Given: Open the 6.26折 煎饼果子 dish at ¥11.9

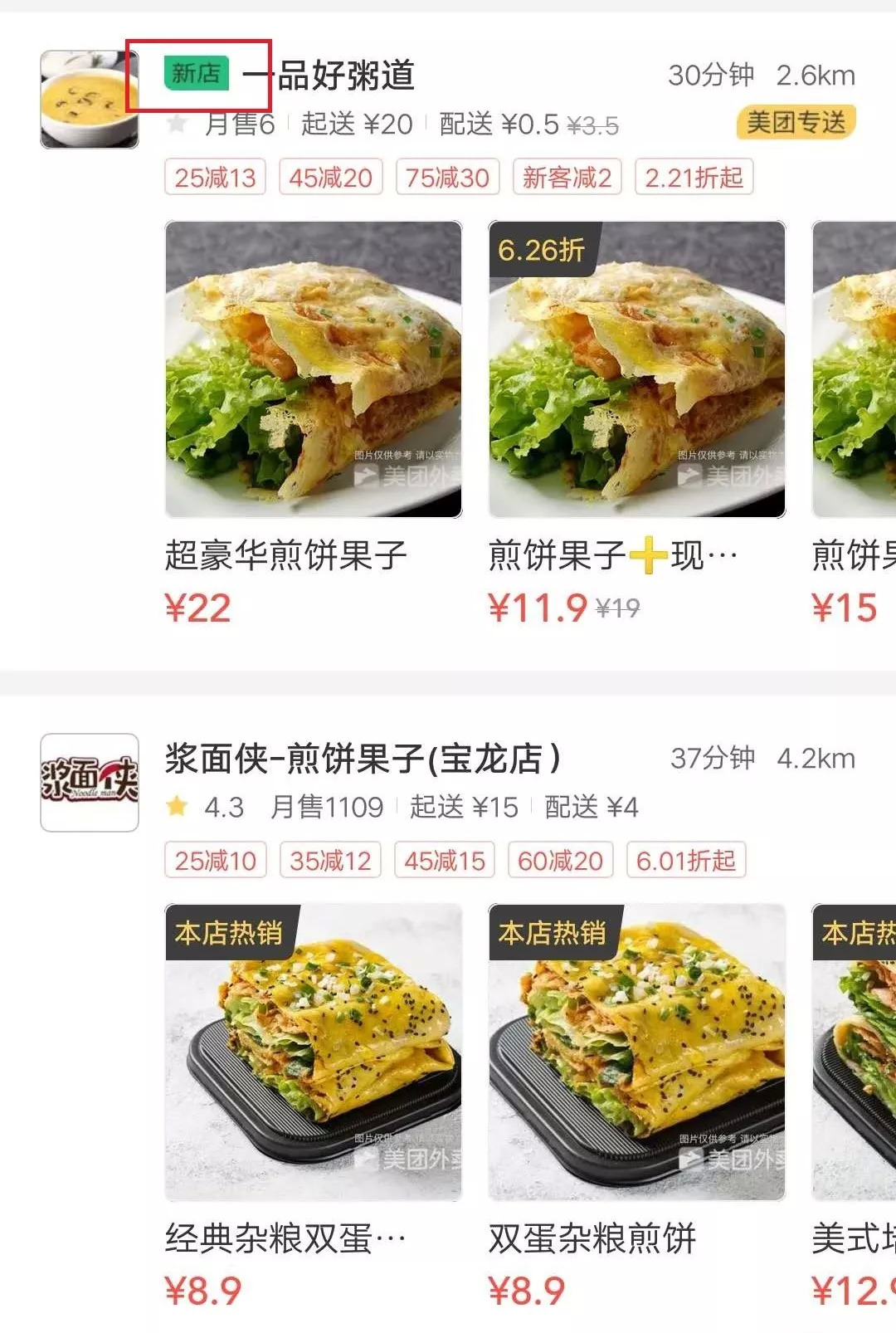Looking at the screenshot, I should [x=636, y=370].
